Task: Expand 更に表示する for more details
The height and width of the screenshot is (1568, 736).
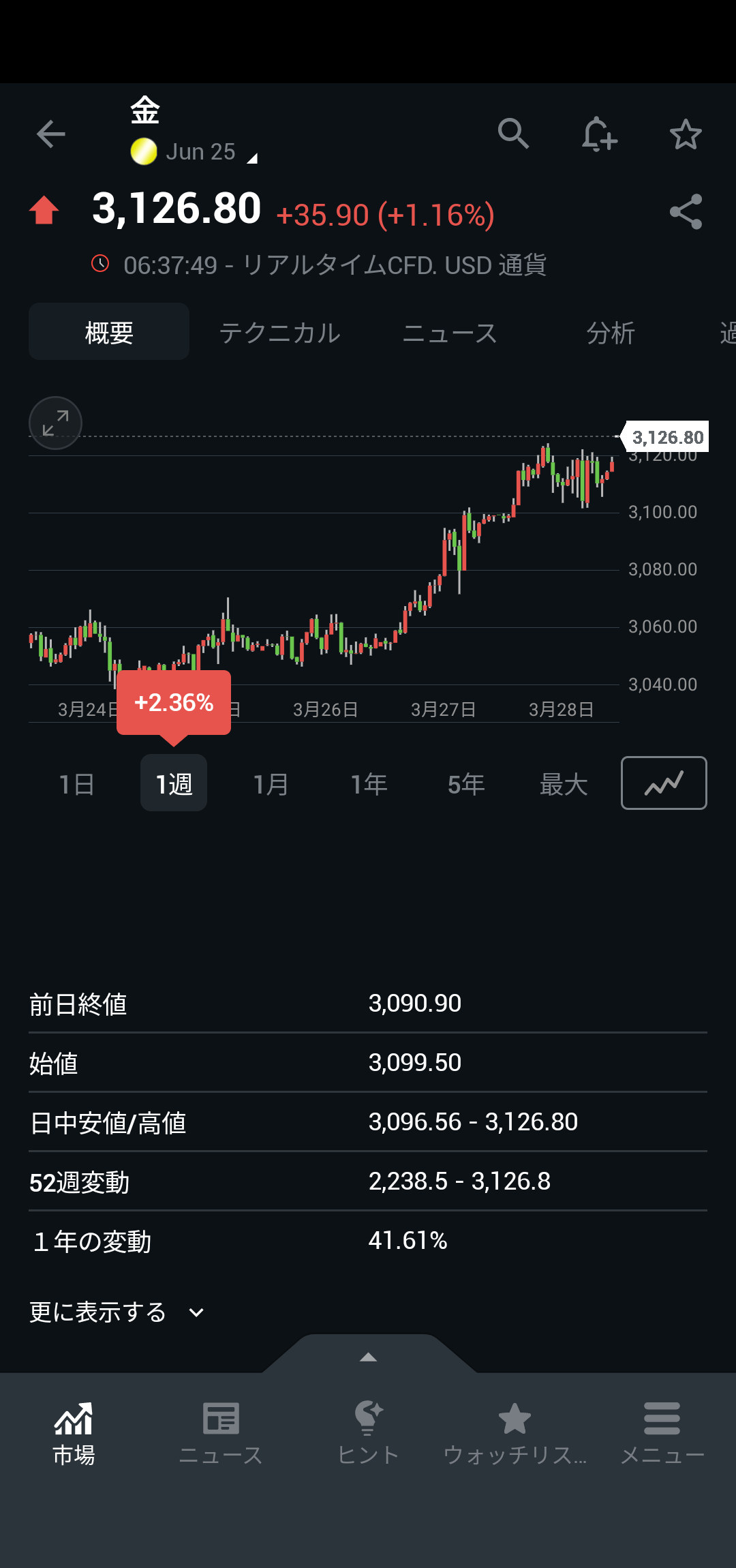Action: (x=117, y=1312)
